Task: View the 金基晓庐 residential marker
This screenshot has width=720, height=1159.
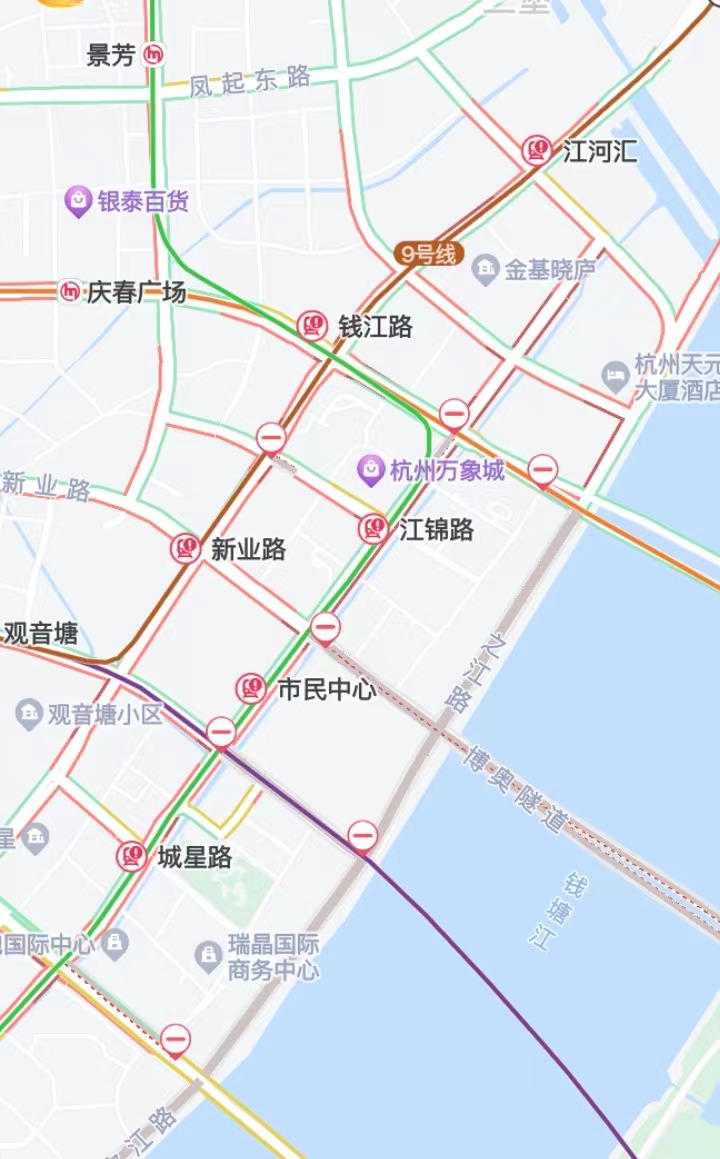Action: pyautogui.click(x=486, y=268)
